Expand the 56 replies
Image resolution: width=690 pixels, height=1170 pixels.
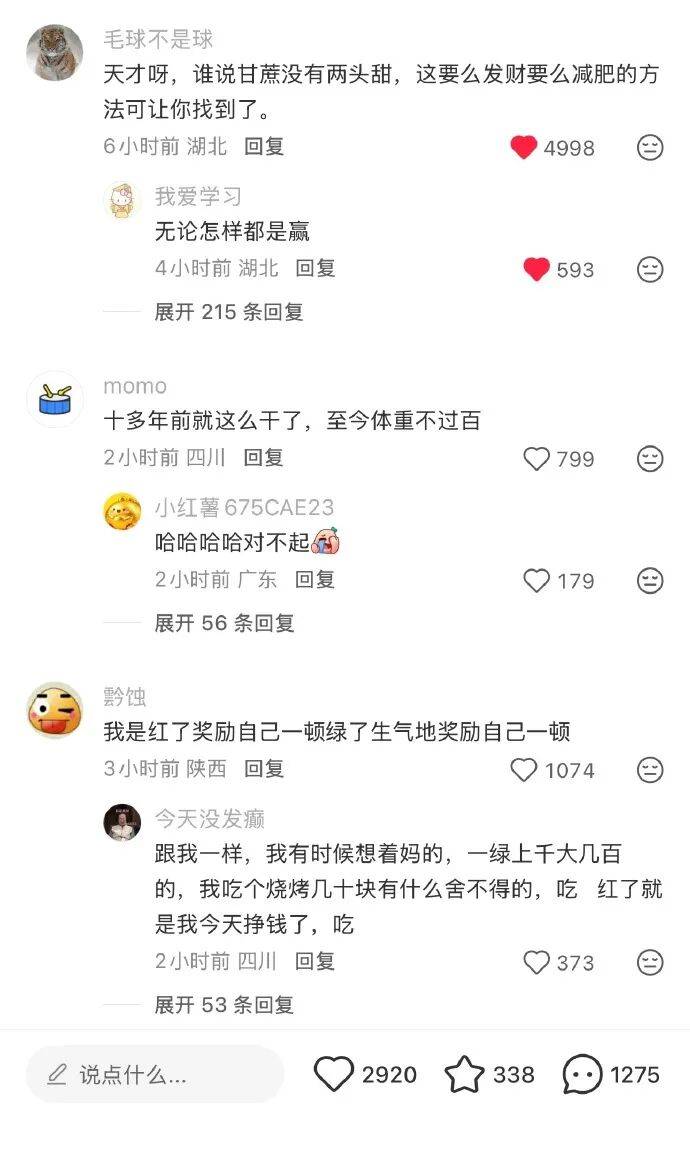[x=224, y=623]
